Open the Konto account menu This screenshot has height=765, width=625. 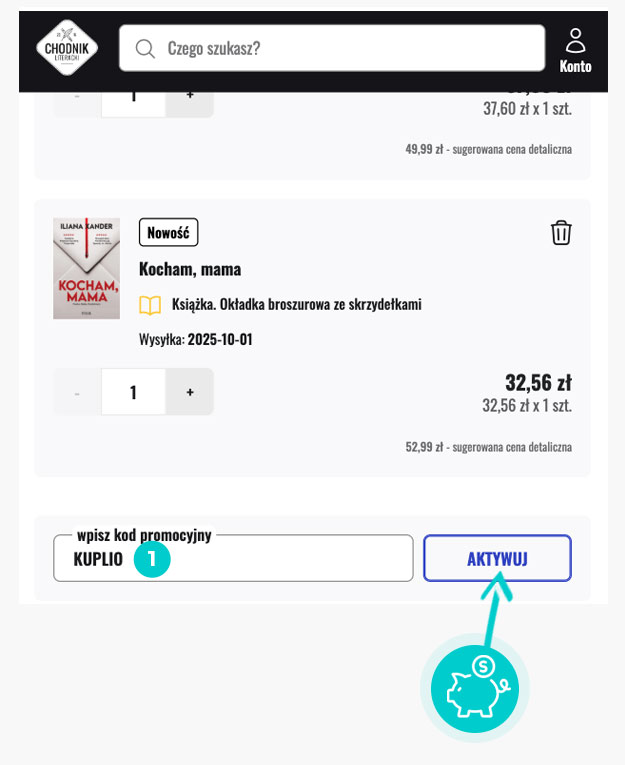click(x=575, y=50)
